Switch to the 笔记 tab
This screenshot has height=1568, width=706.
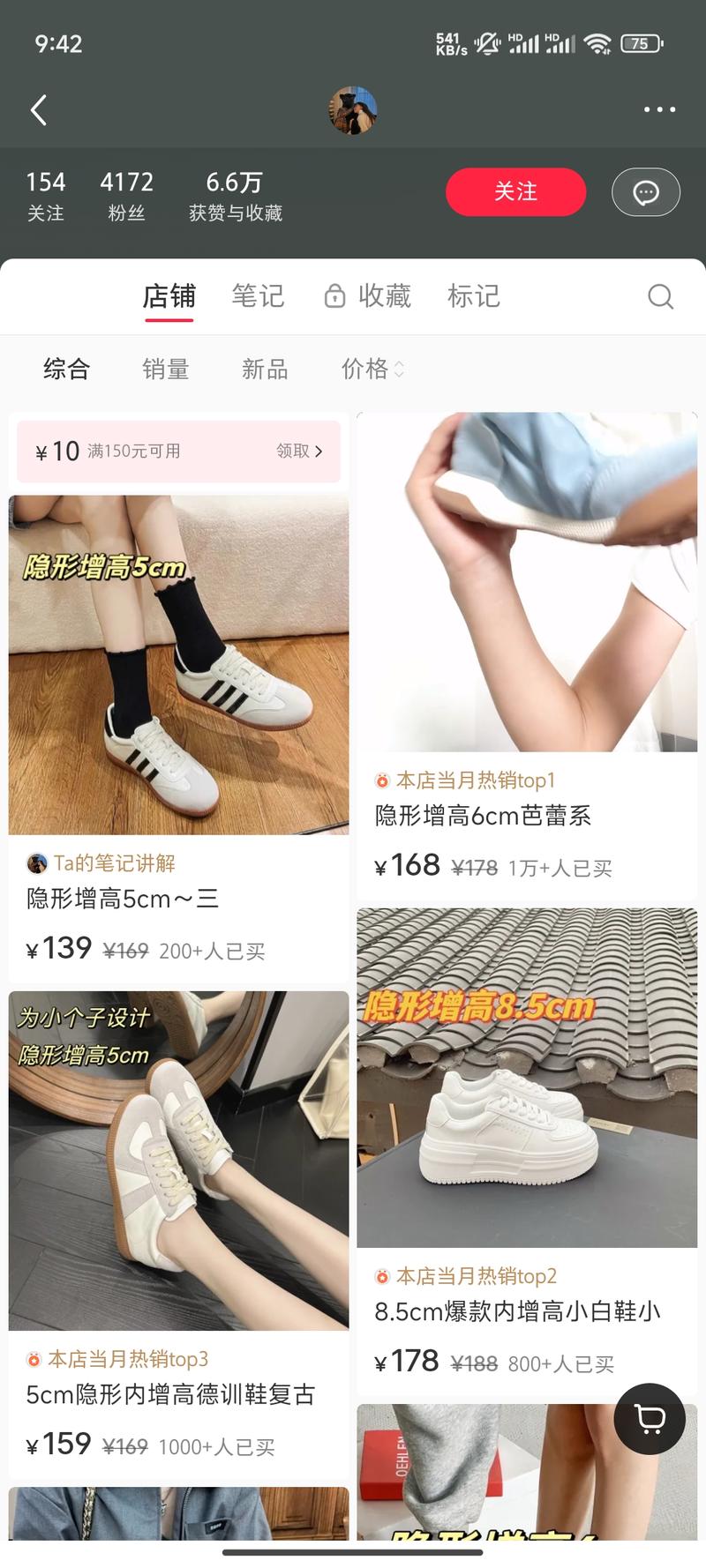pyautogui.click(x=258, y=296)
